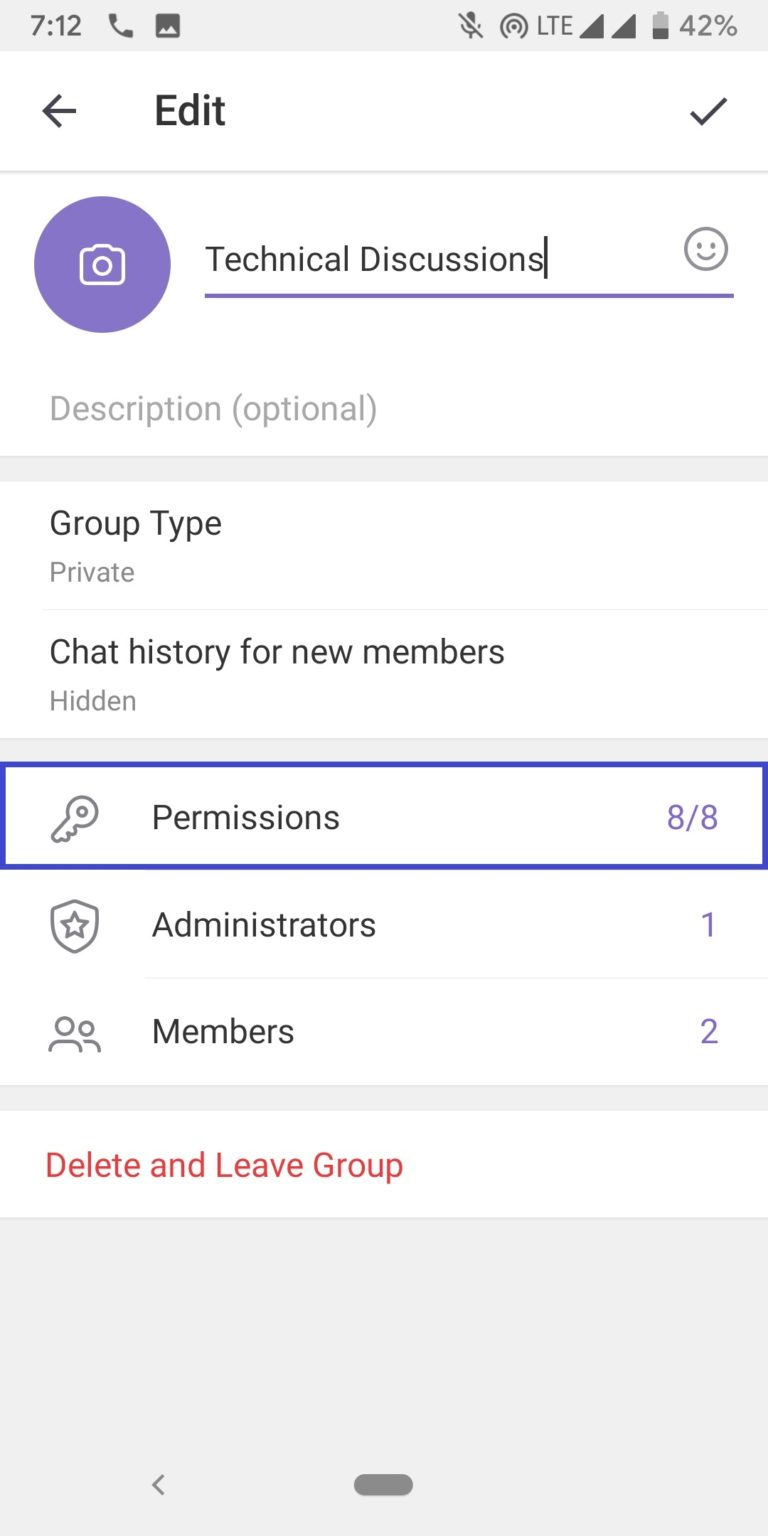Tap the system back button
This screenshot has height=1536, width=768.
pos(158,1484)
